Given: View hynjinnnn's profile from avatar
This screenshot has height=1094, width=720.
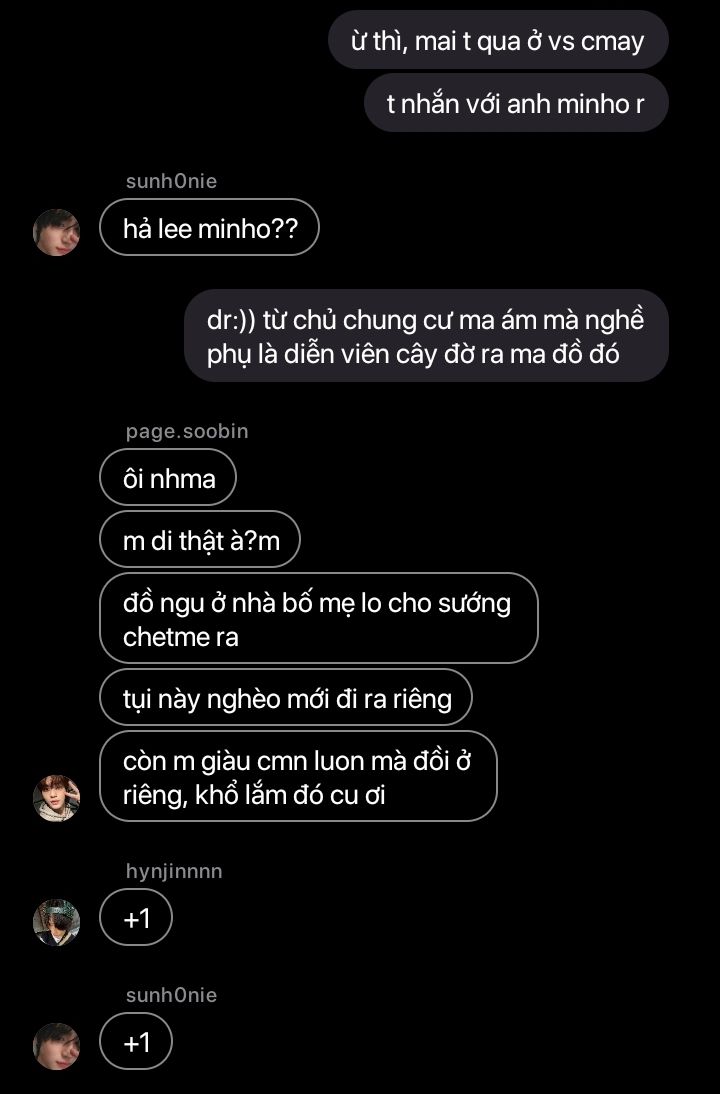Looking at the screenshot, I should pos(56,921).
